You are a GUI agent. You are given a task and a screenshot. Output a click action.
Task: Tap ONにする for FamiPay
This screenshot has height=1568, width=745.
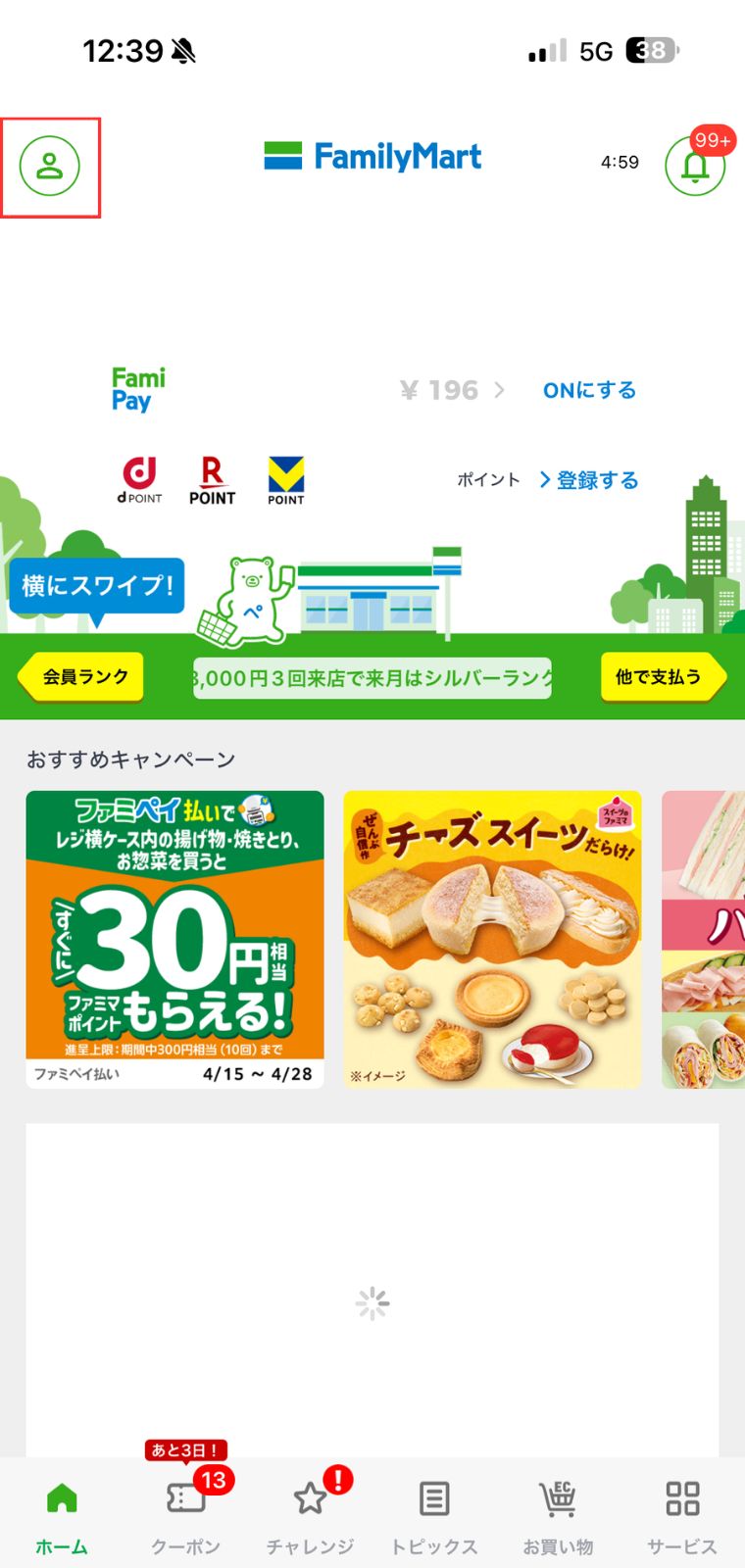(589, 390)
